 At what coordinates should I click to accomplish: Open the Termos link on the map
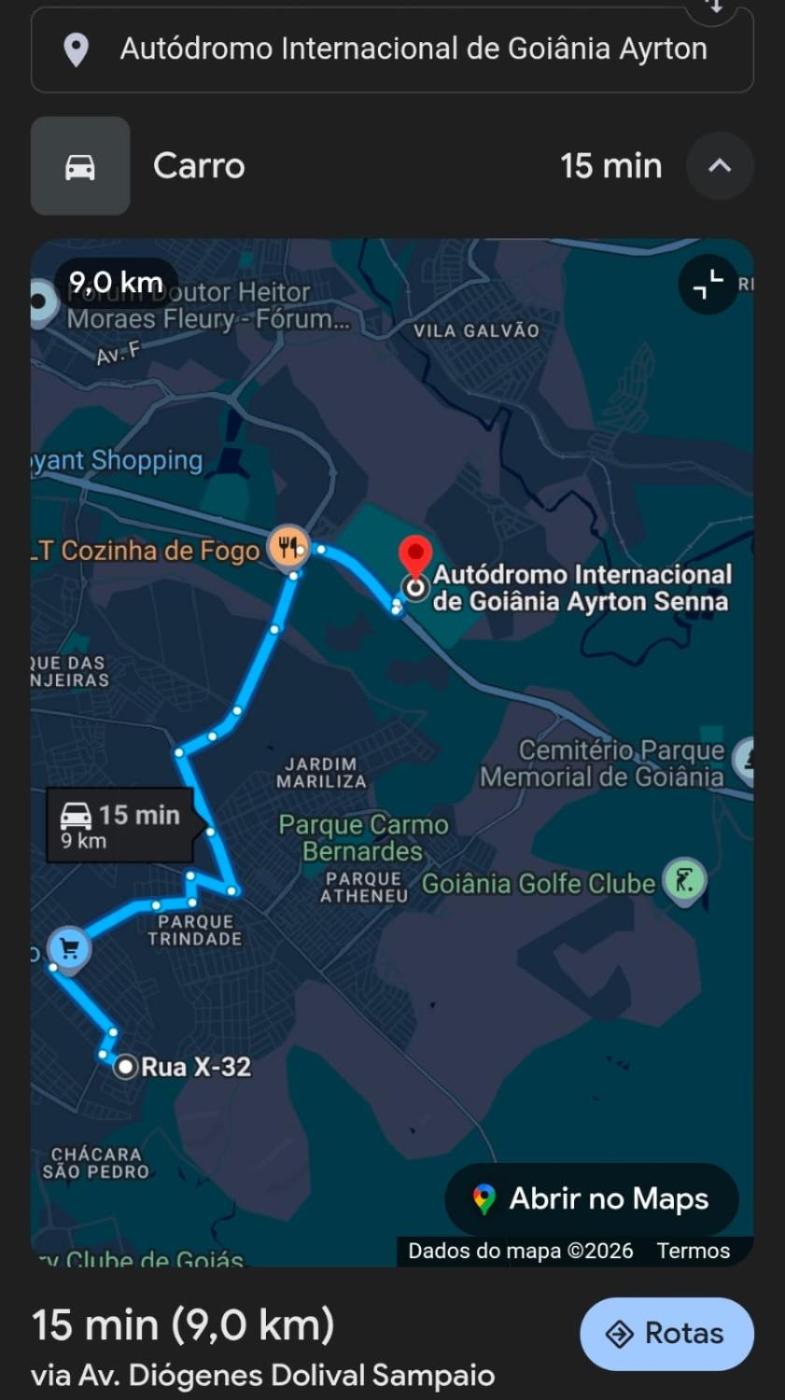click(693, 1251)
